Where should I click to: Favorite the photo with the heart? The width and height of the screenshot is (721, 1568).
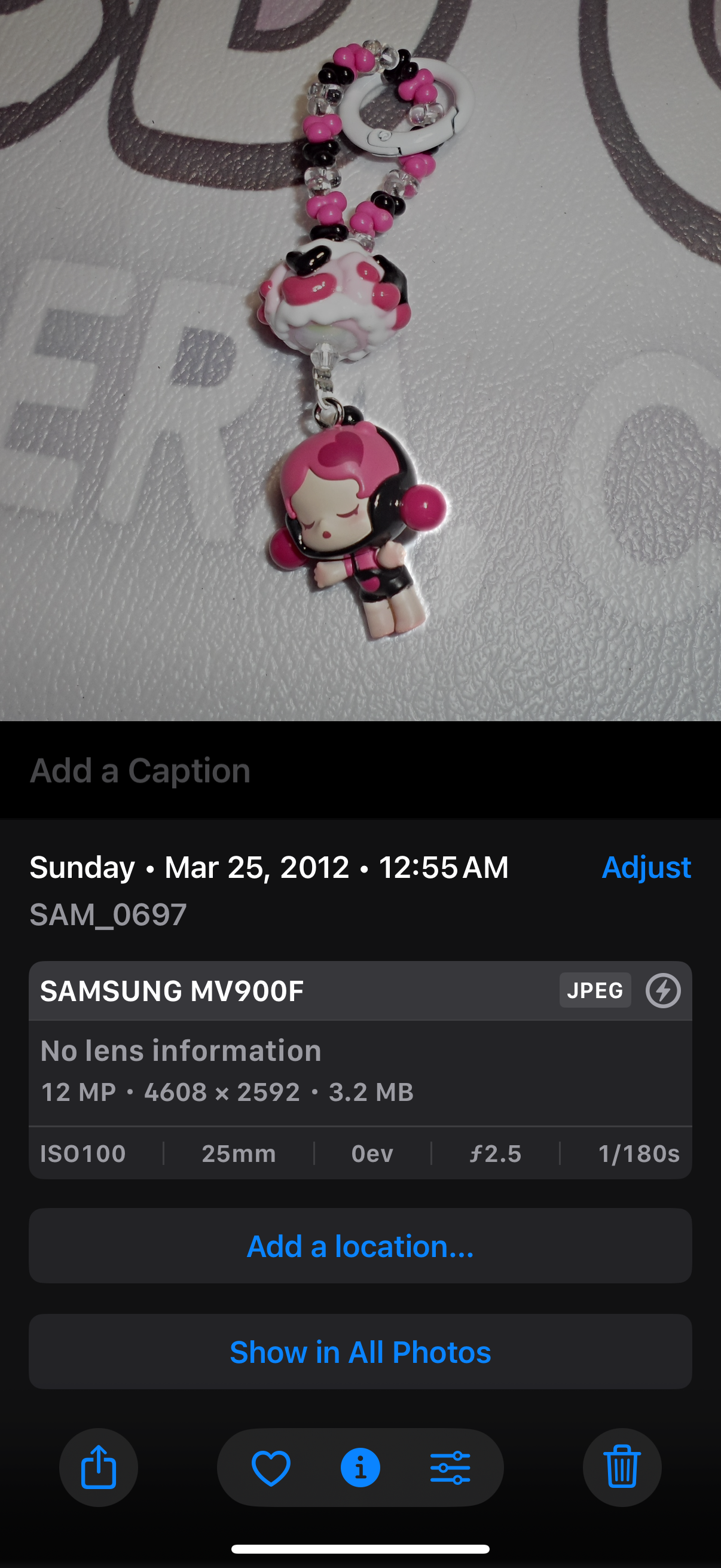pyautogui.click(x=271, y=1468)
